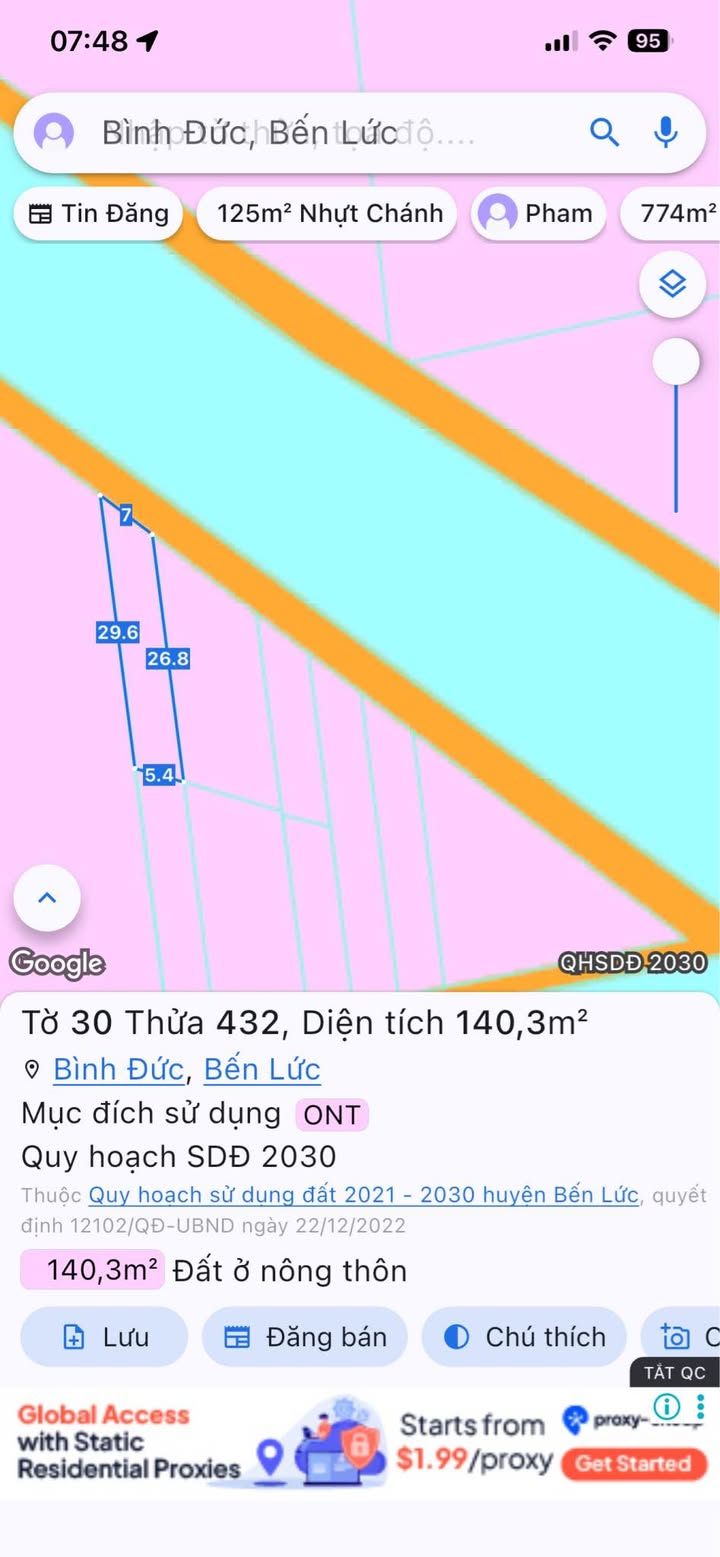Open Quy hoạch sử dụng đất 2021 - 2030 link
Image resolution: width=720 pixels, height=1557 pixels.
(x=363, y=1195)
